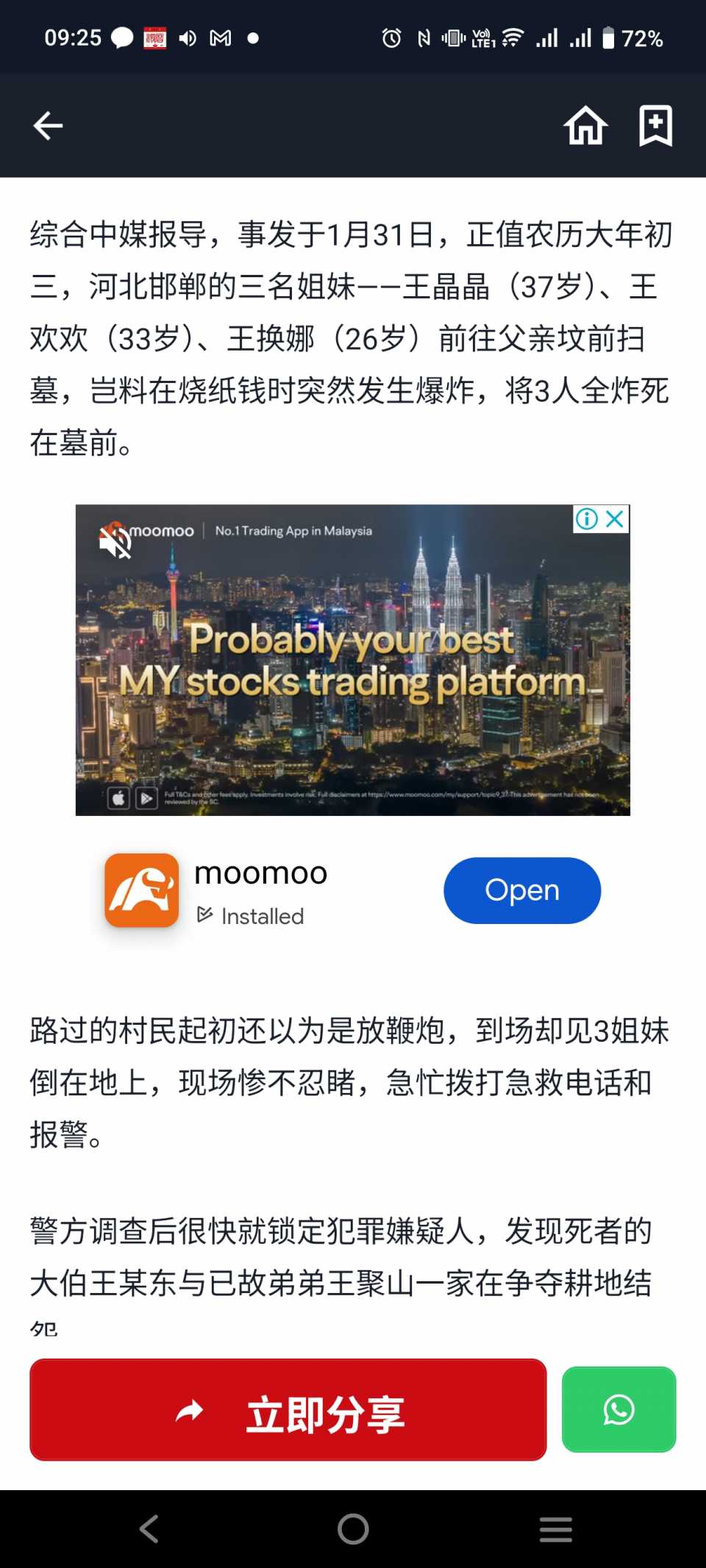This screenshot has width=706, height=1568.
Task: Tap the system back button
Action: [149, 1529]
